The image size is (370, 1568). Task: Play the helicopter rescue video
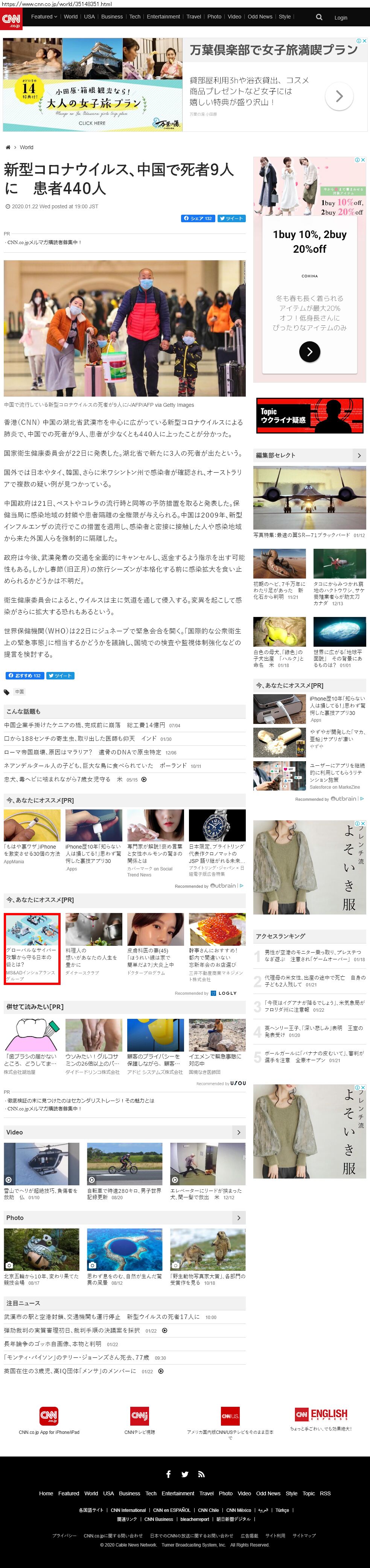(x=41, y=1163)
